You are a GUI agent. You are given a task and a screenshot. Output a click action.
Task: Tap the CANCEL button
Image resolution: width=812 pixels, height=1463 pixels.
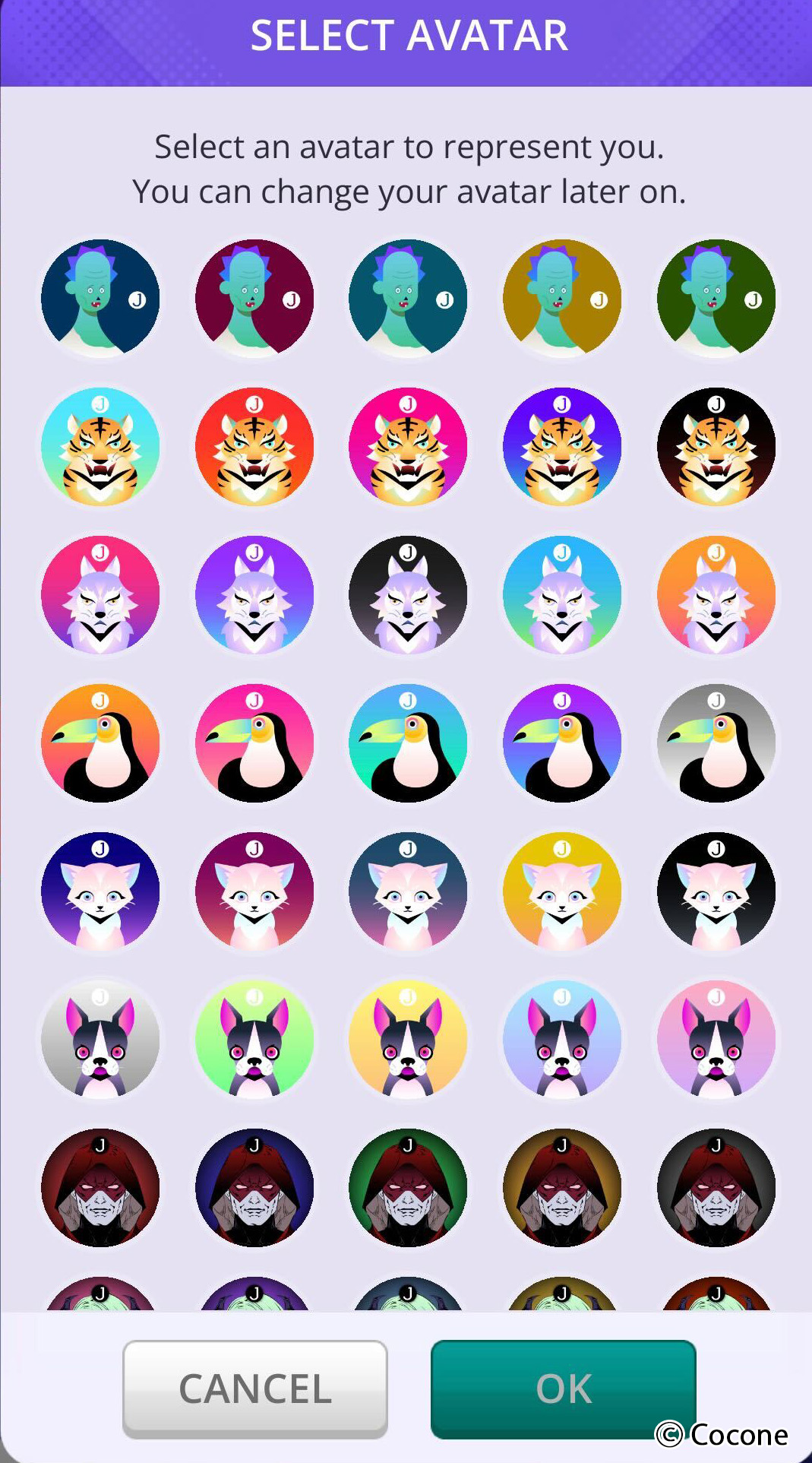tap(255, 1389)
